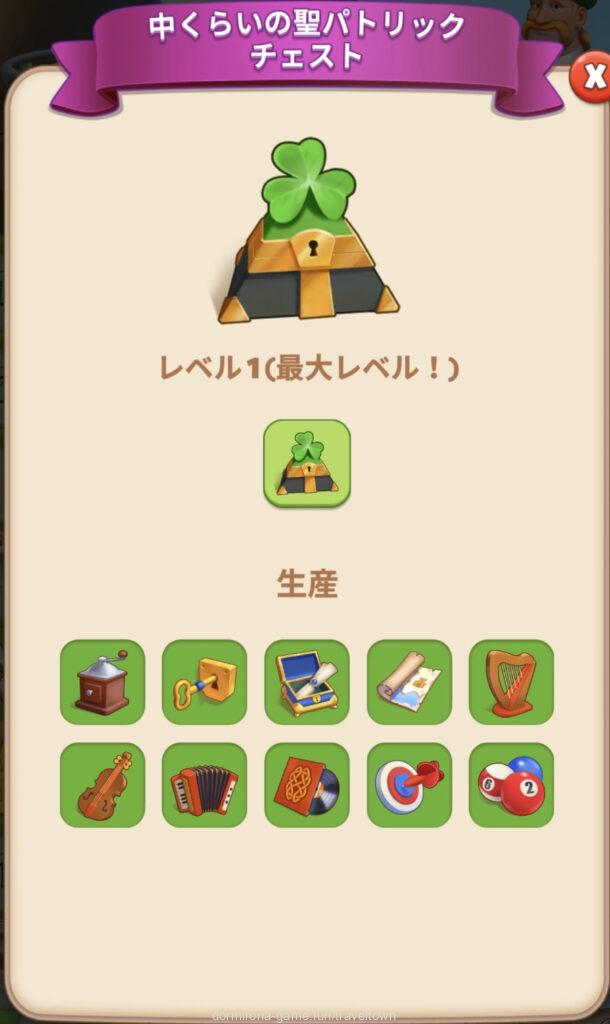
Task: Select the dartboard item
Action: [409, 785]
